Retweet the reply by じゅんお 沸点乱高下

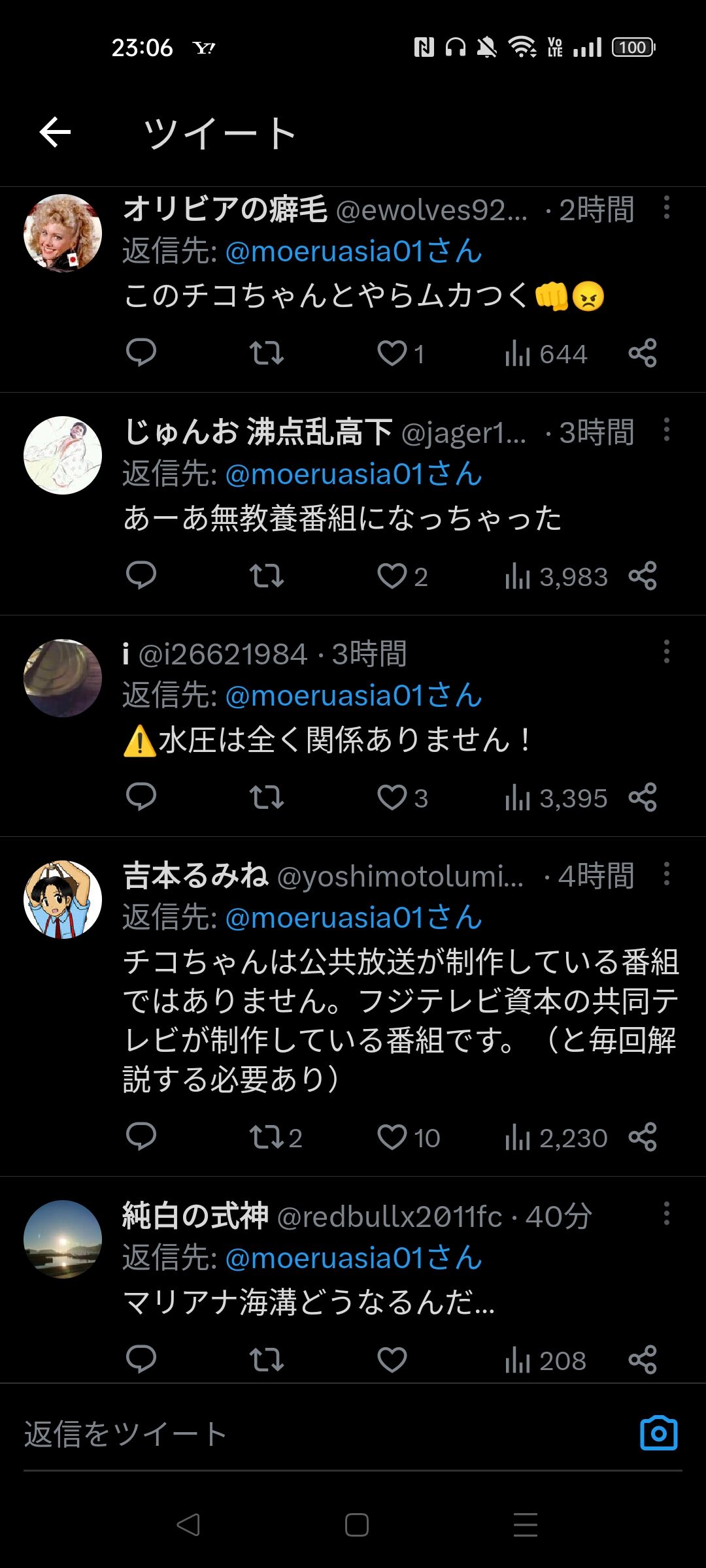coord(267,576)
